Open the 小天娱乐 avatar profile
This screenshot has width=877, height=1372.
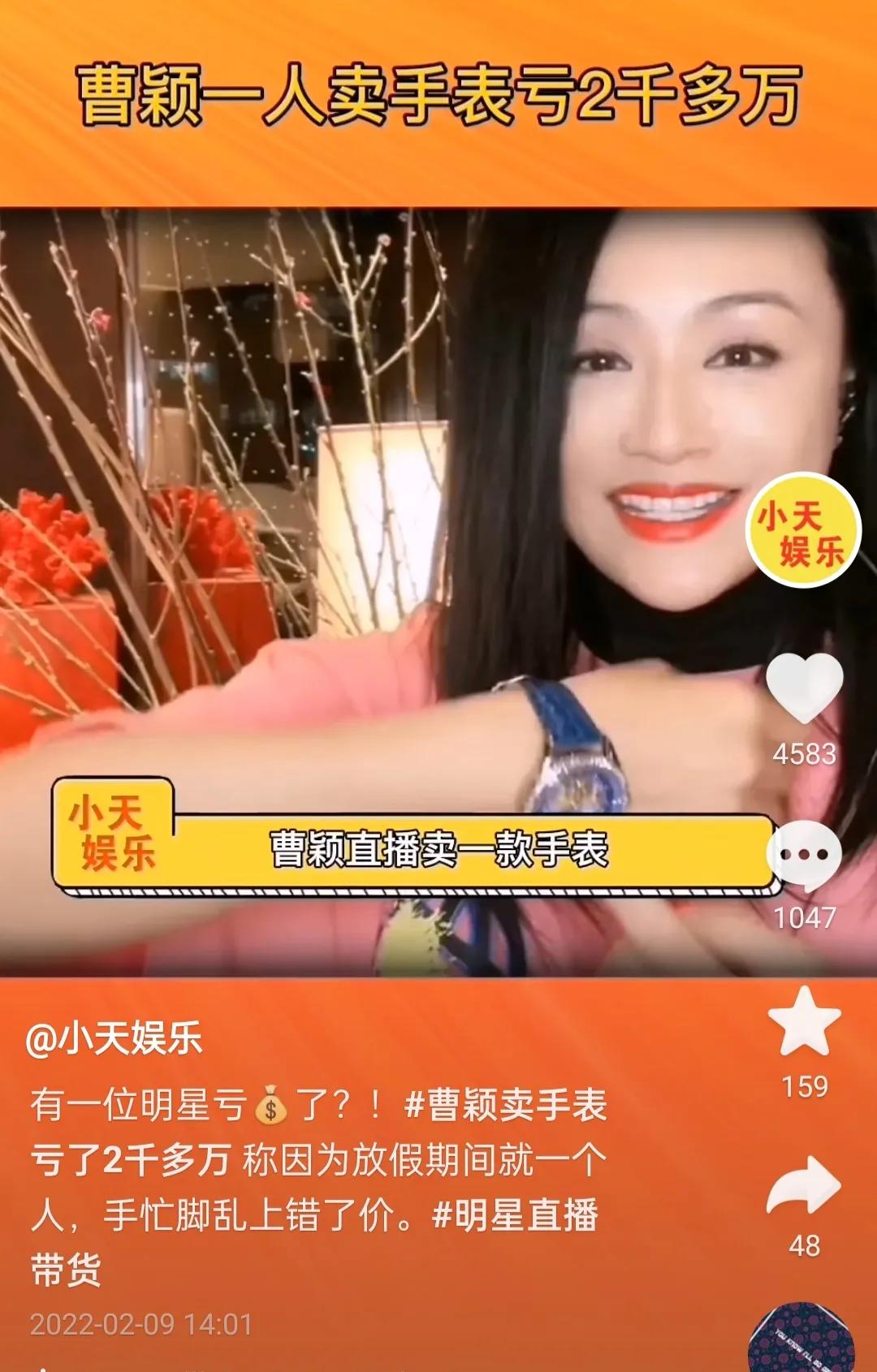802,530
